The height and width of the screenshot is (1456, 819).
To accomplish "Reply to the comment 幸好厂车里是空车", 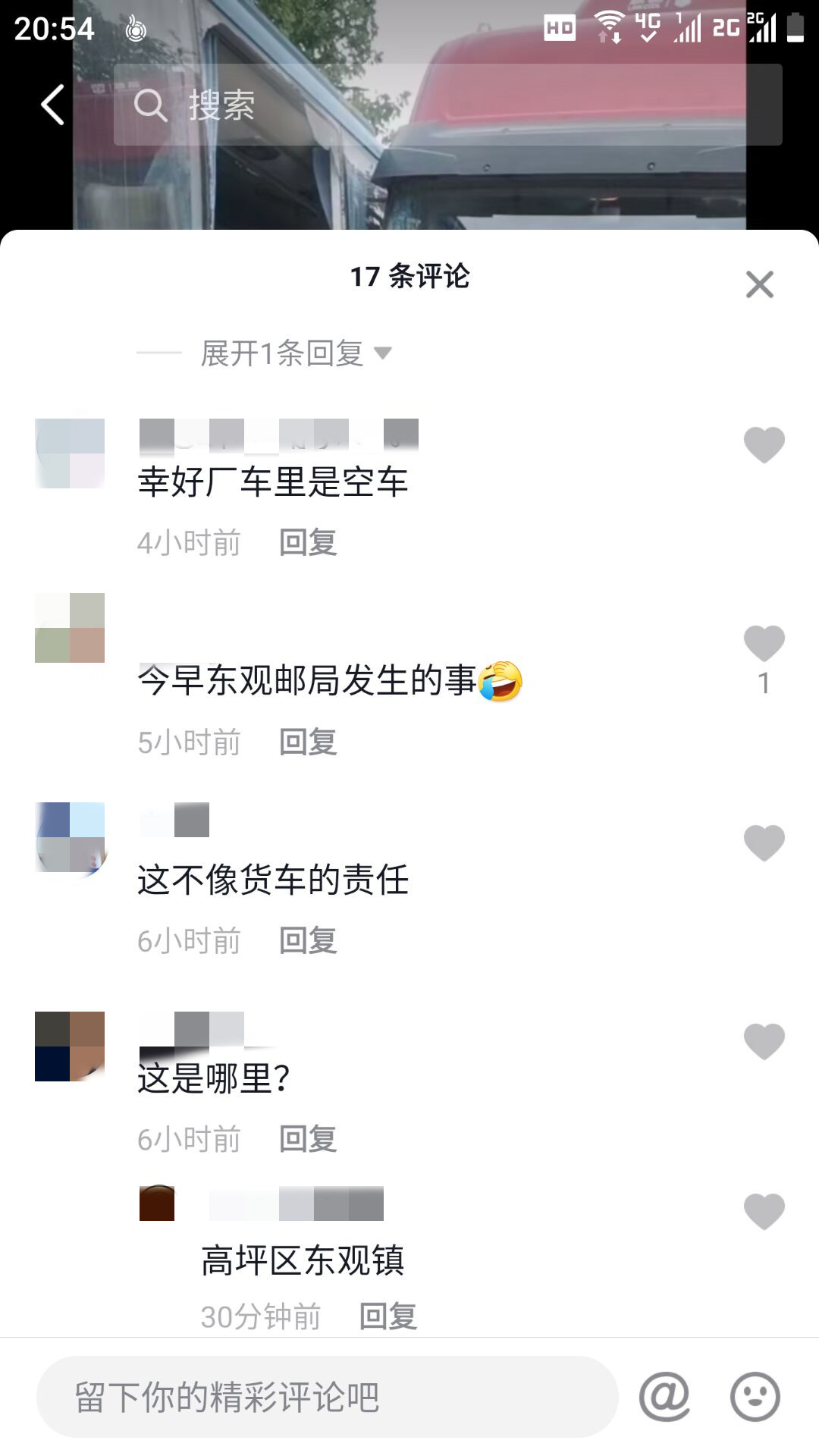I will pyautogui.click(x=308, y=543).
